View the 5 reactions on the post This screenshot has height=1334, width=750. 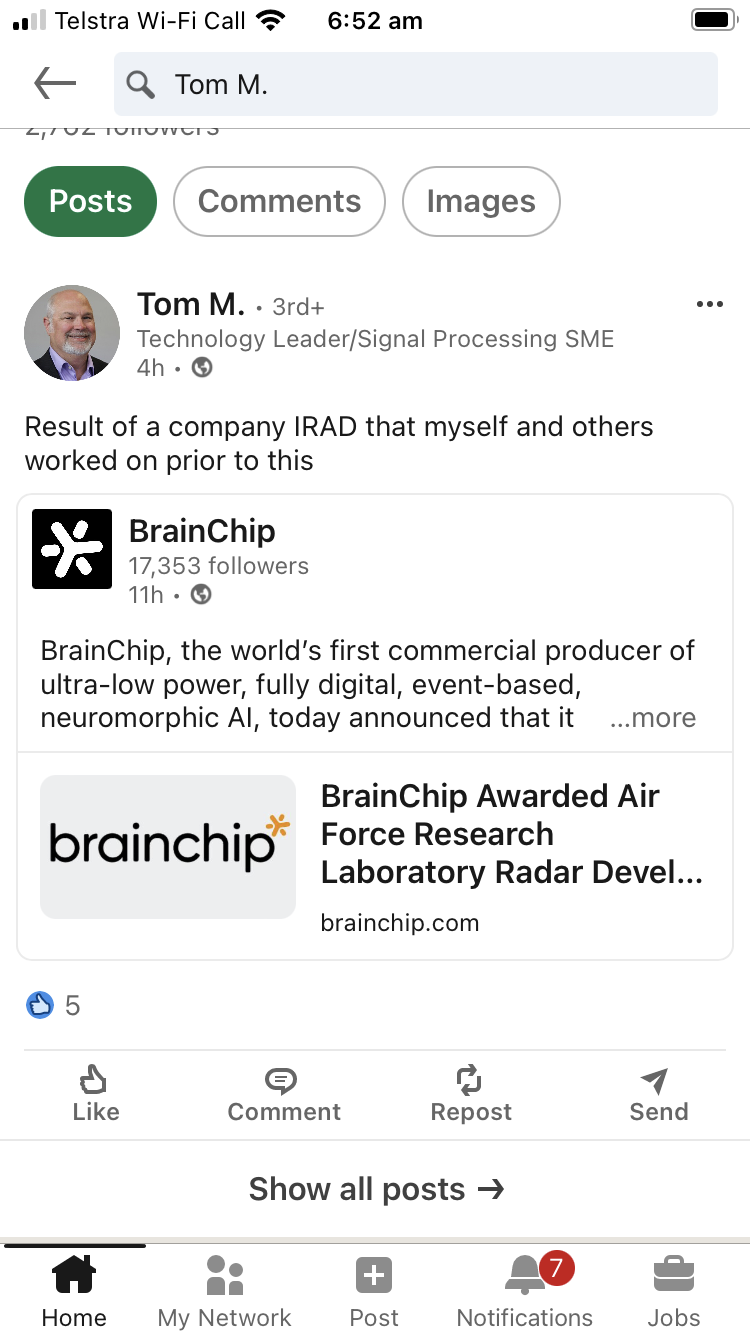(53, 1005)
